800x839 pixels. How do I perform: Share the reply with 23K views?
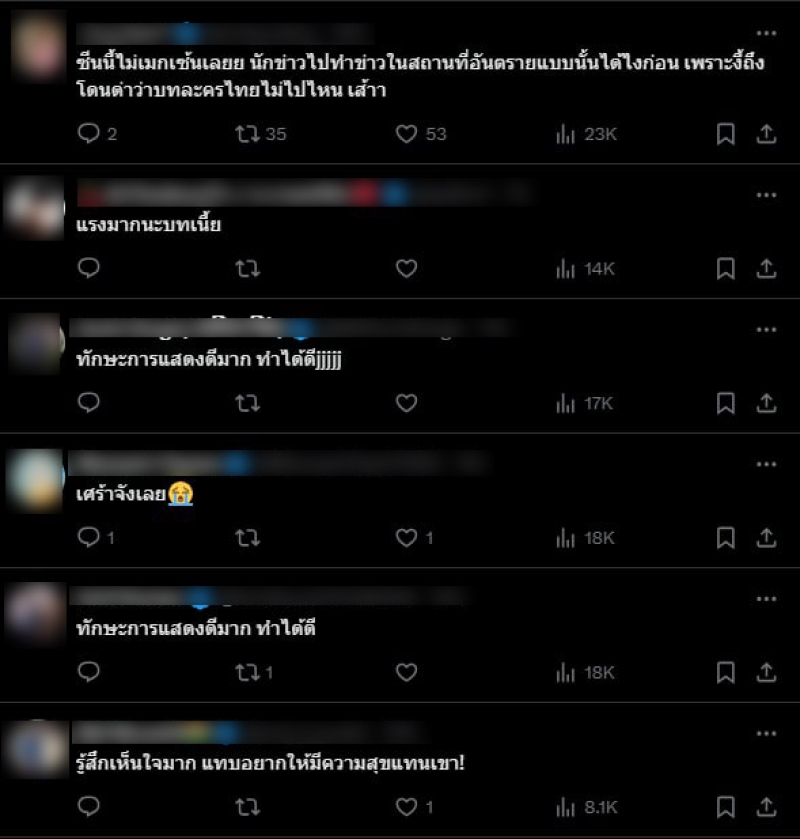click(x=766, y=134)
